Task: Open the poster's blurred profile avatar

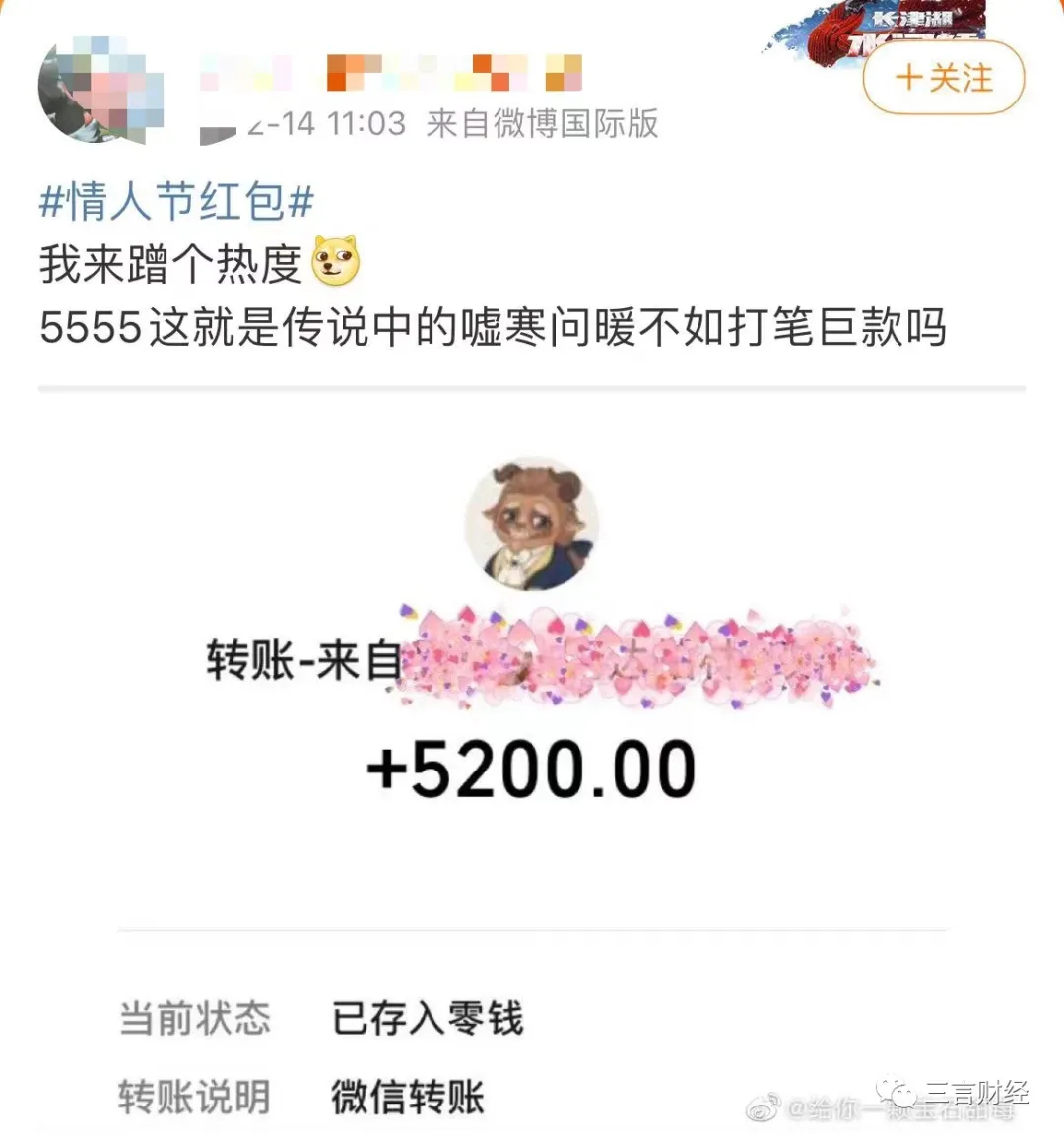Action: pos(100,90)
